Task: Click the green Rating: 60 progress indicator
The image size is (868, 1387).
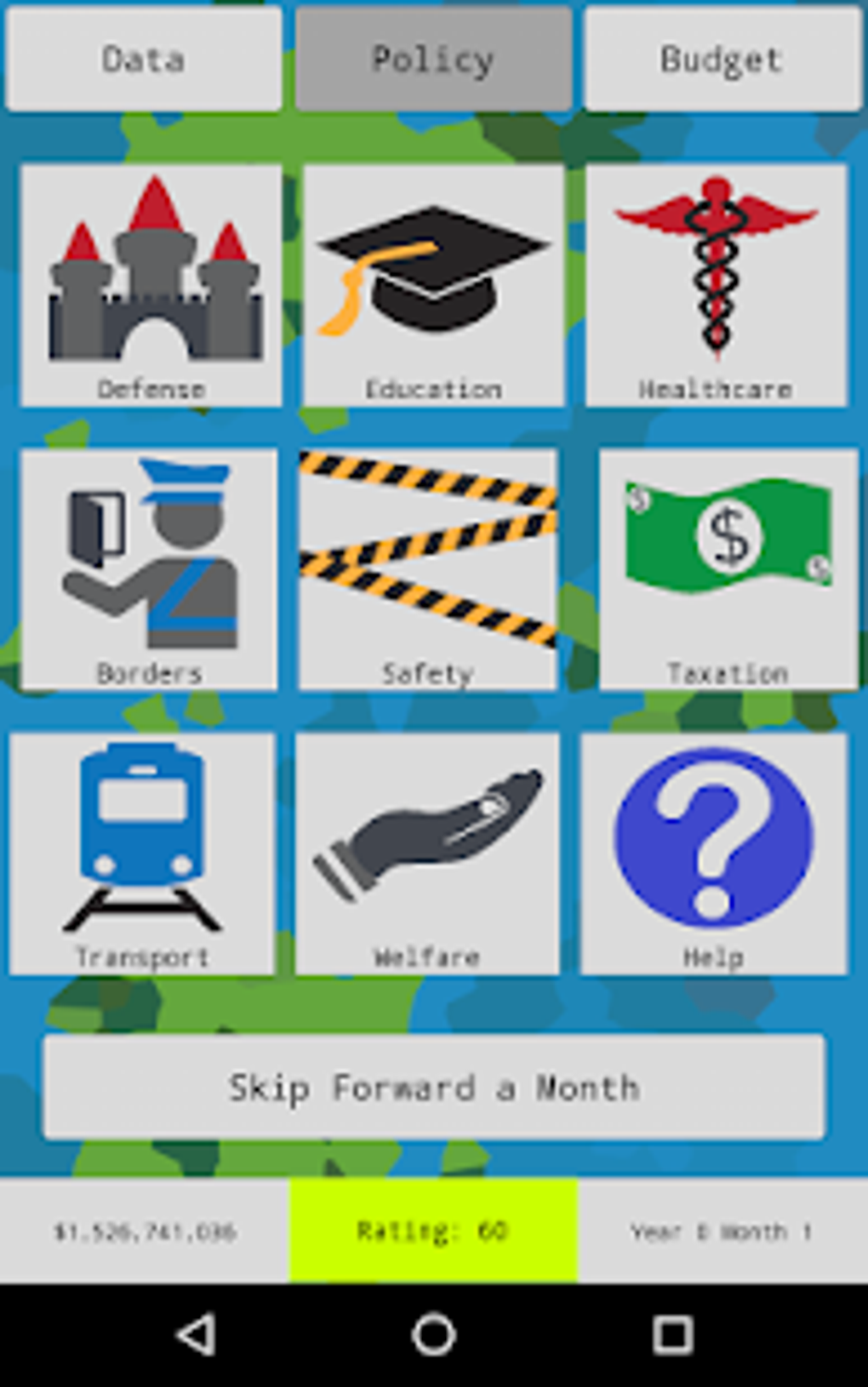Action: tap(433, 1230)
